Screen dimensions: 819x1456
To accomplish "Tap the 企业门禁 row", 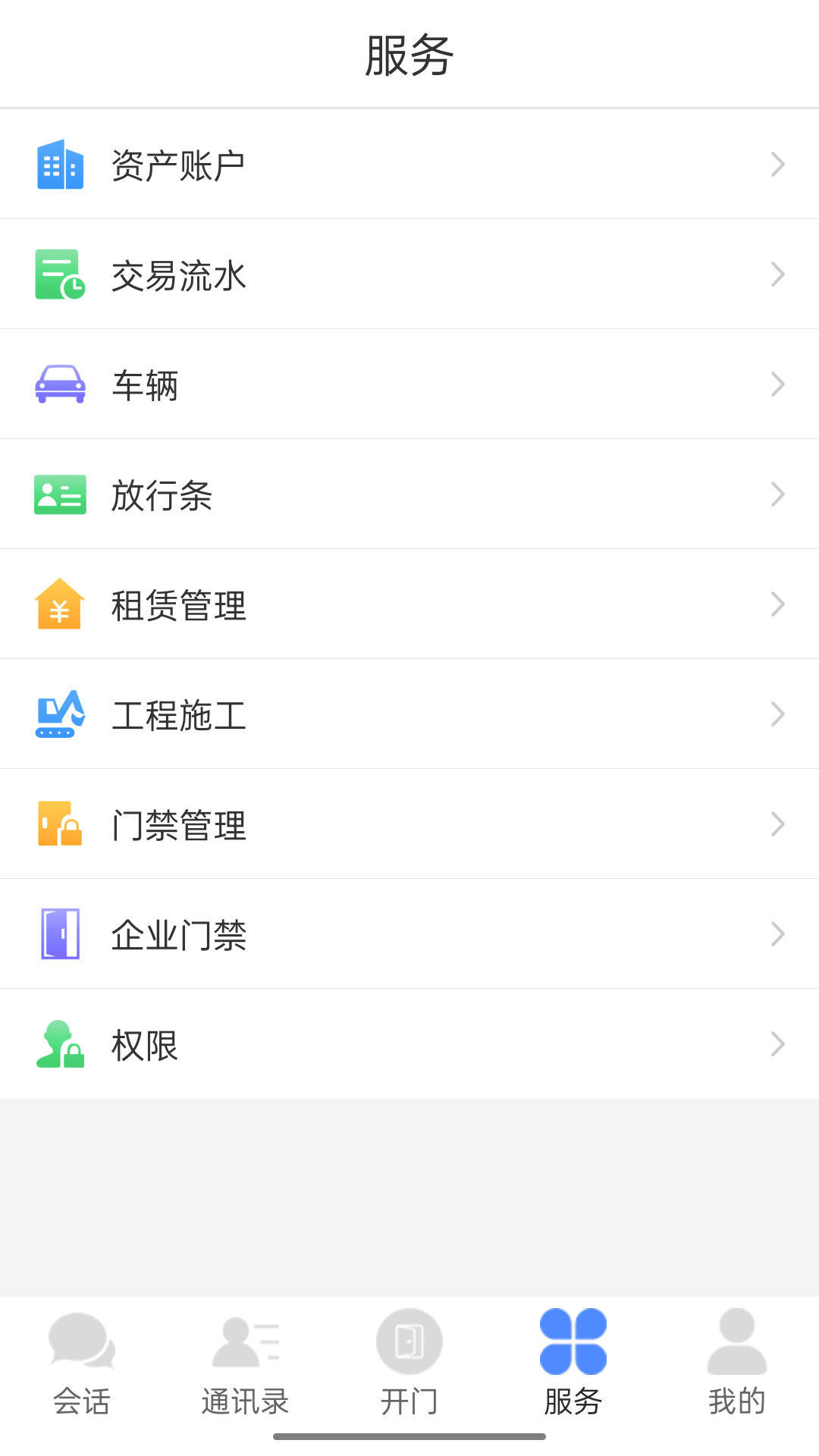I will [x=409, y=934].
